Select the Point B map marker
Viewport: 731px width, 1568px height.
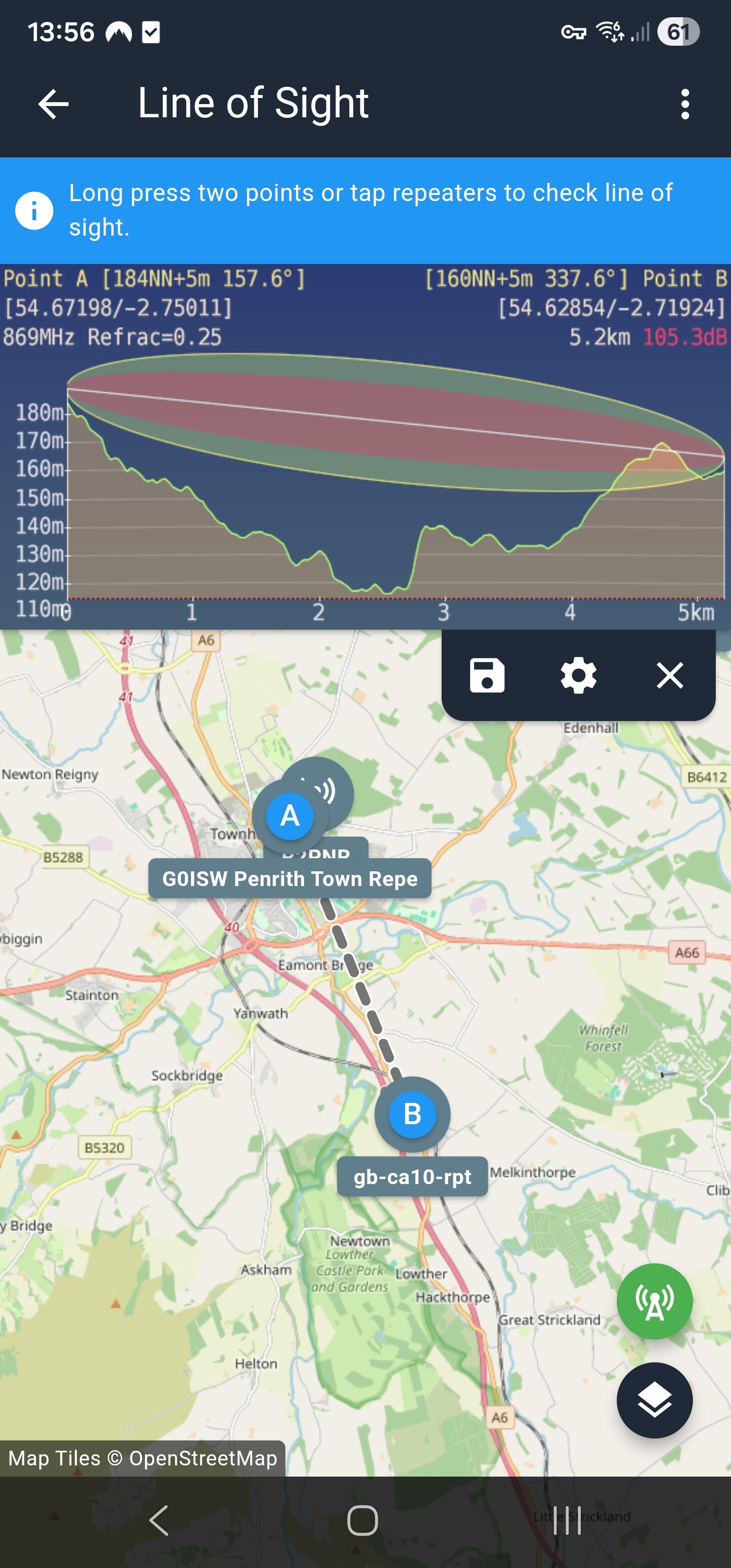(412, 1114)
